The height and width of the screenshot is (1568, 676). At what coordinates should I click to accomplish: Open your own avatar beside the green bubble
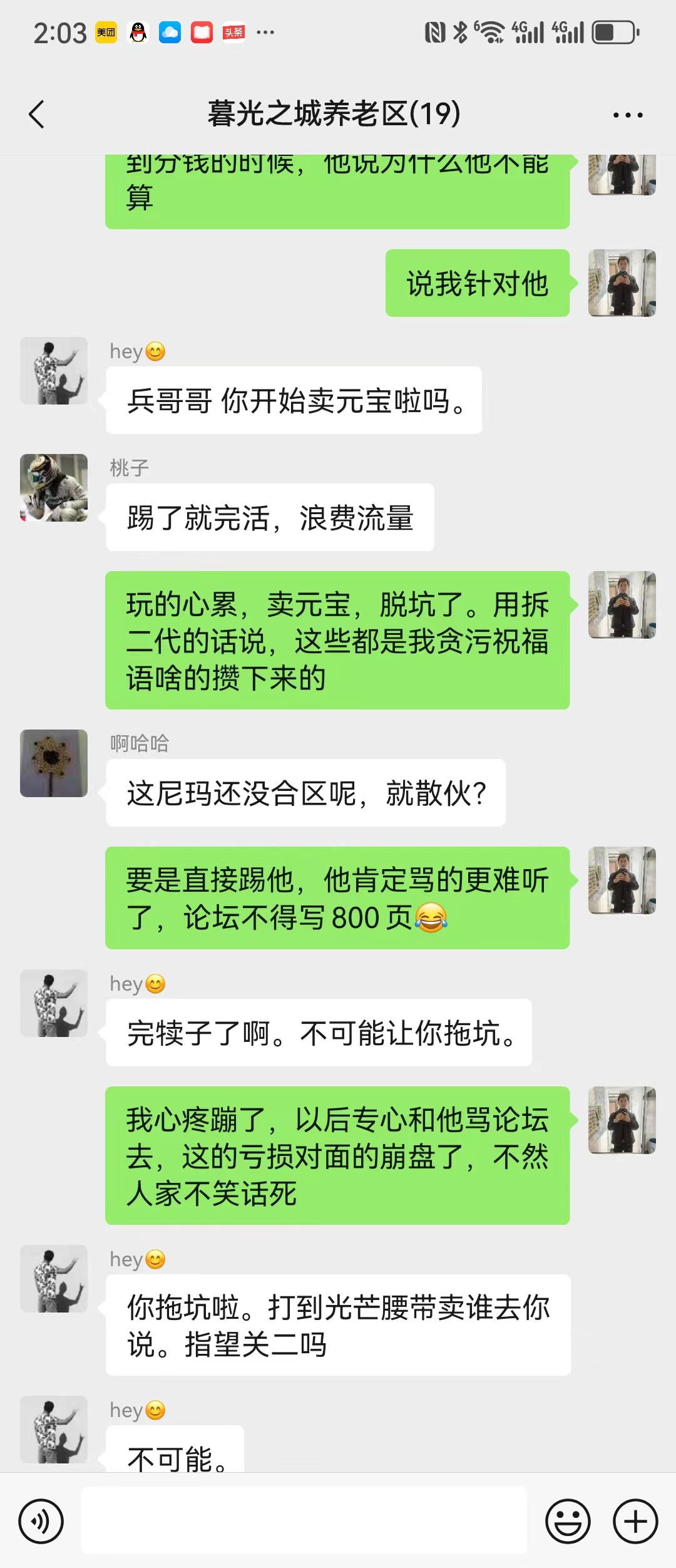622,282
